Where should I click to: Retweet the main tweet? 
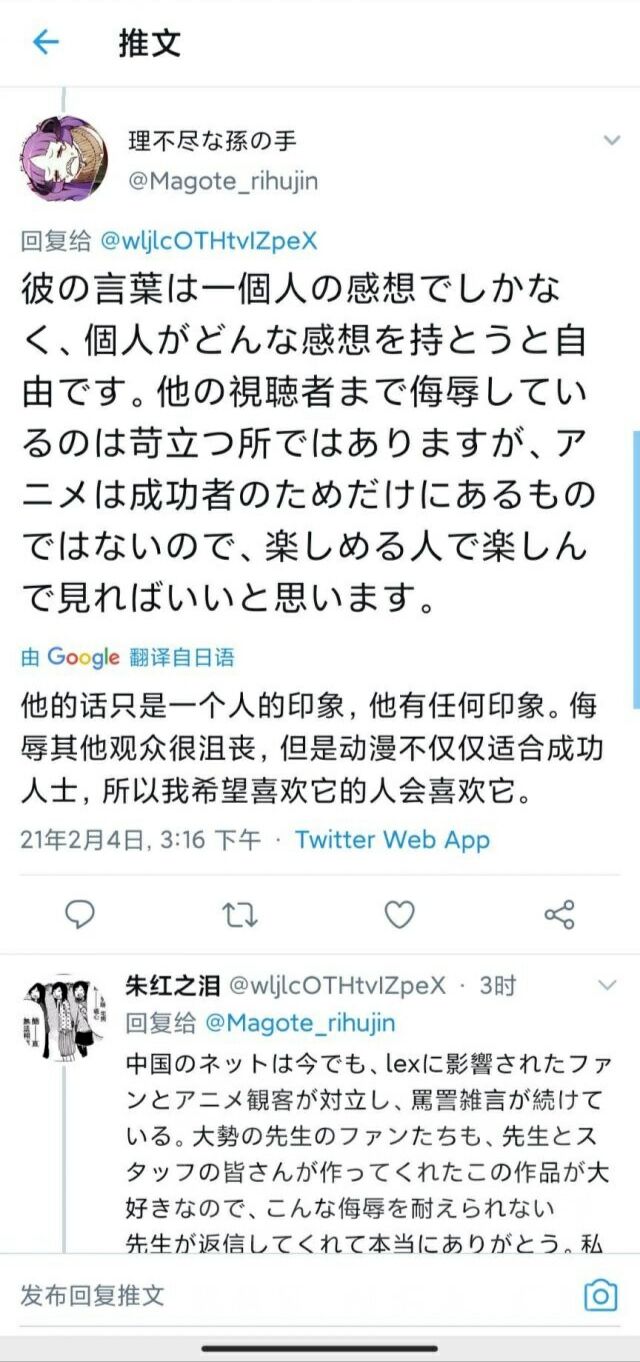(x=240, y=914)
